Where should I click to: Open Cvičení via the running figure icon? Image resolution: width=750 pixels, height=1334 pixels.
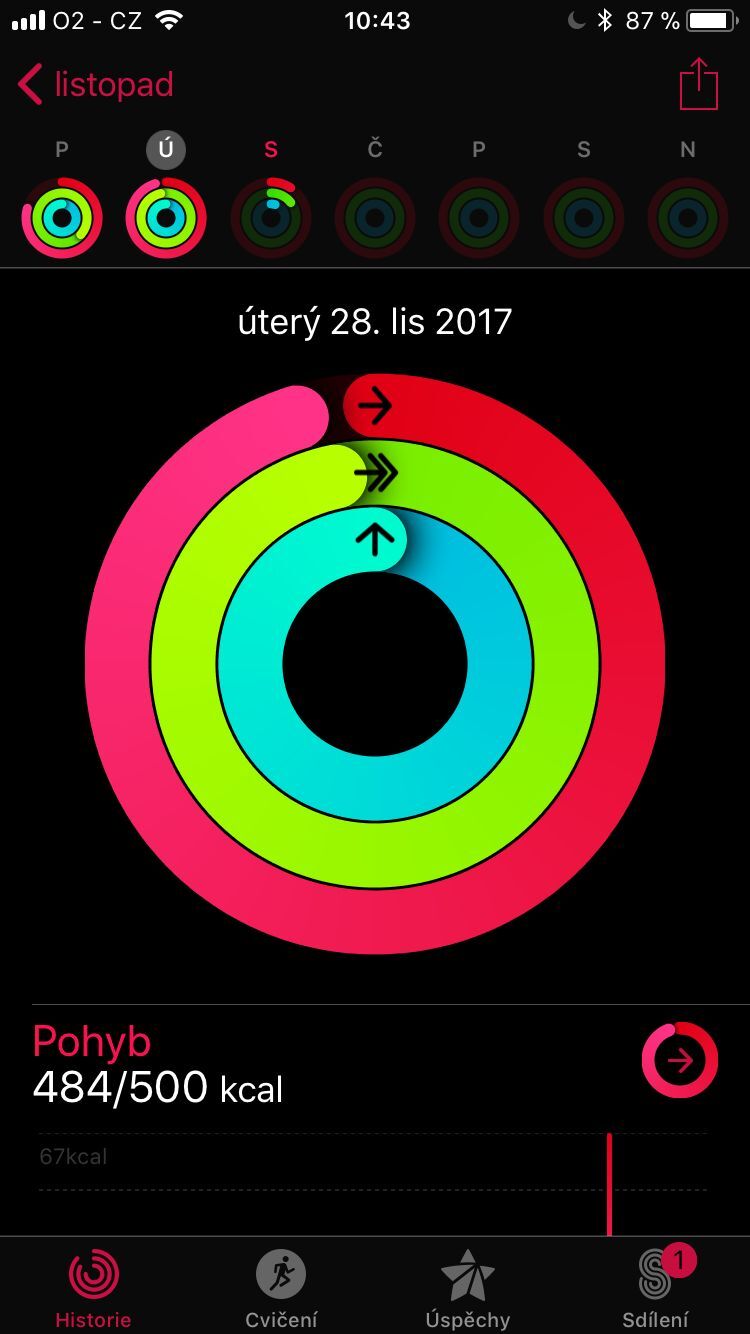pyautogui.click(x=280, y=1275)
